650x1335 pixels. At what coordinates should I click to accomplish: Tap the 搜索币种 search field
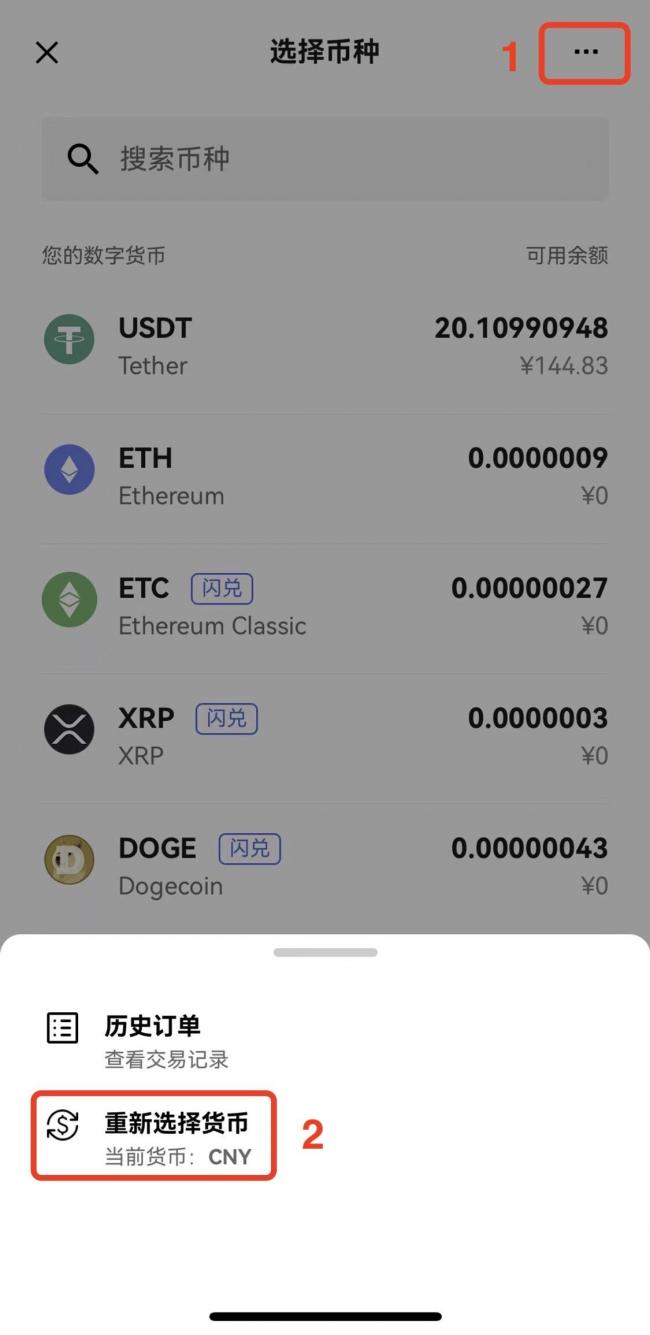325,159
